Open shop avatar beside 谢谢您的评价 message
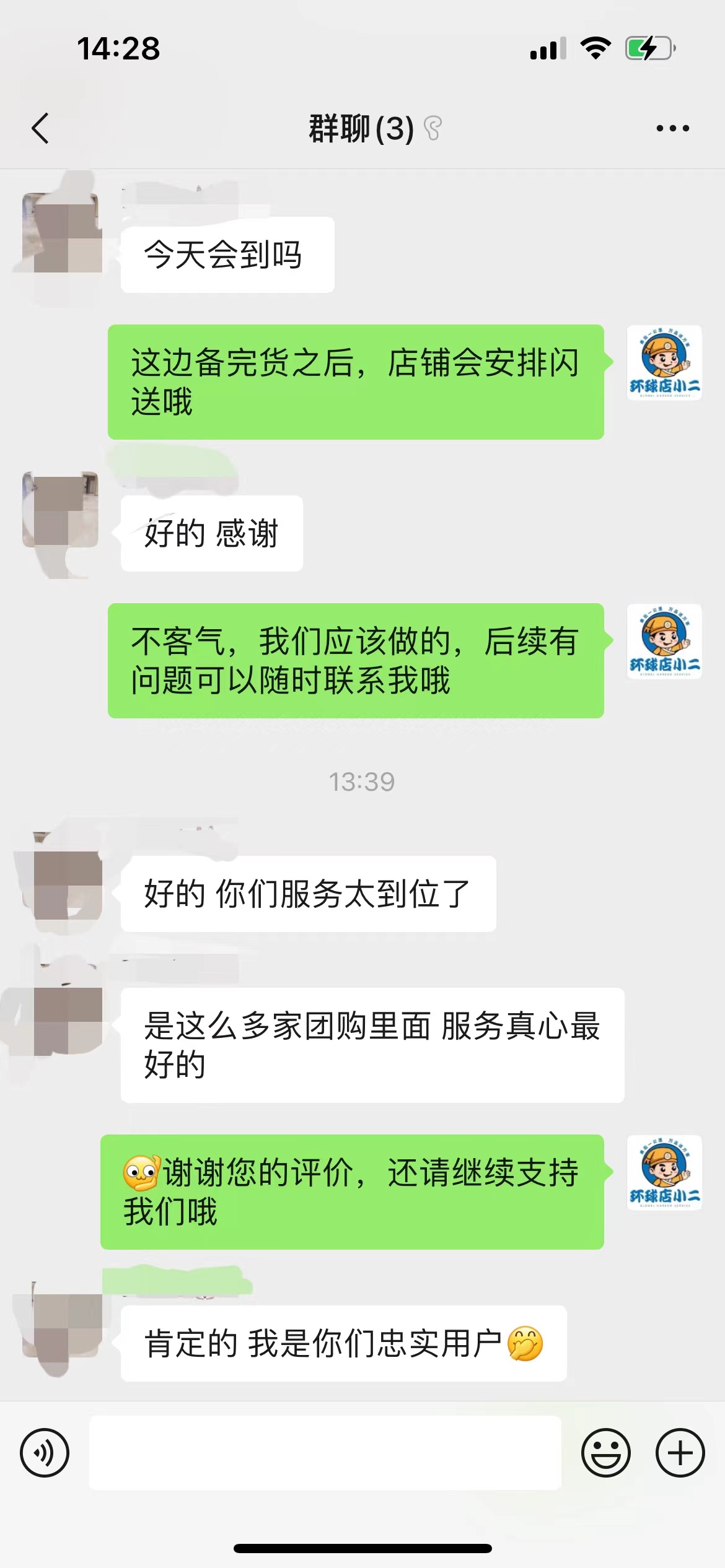The image size is (725, 1568). tap(664, 1172)
